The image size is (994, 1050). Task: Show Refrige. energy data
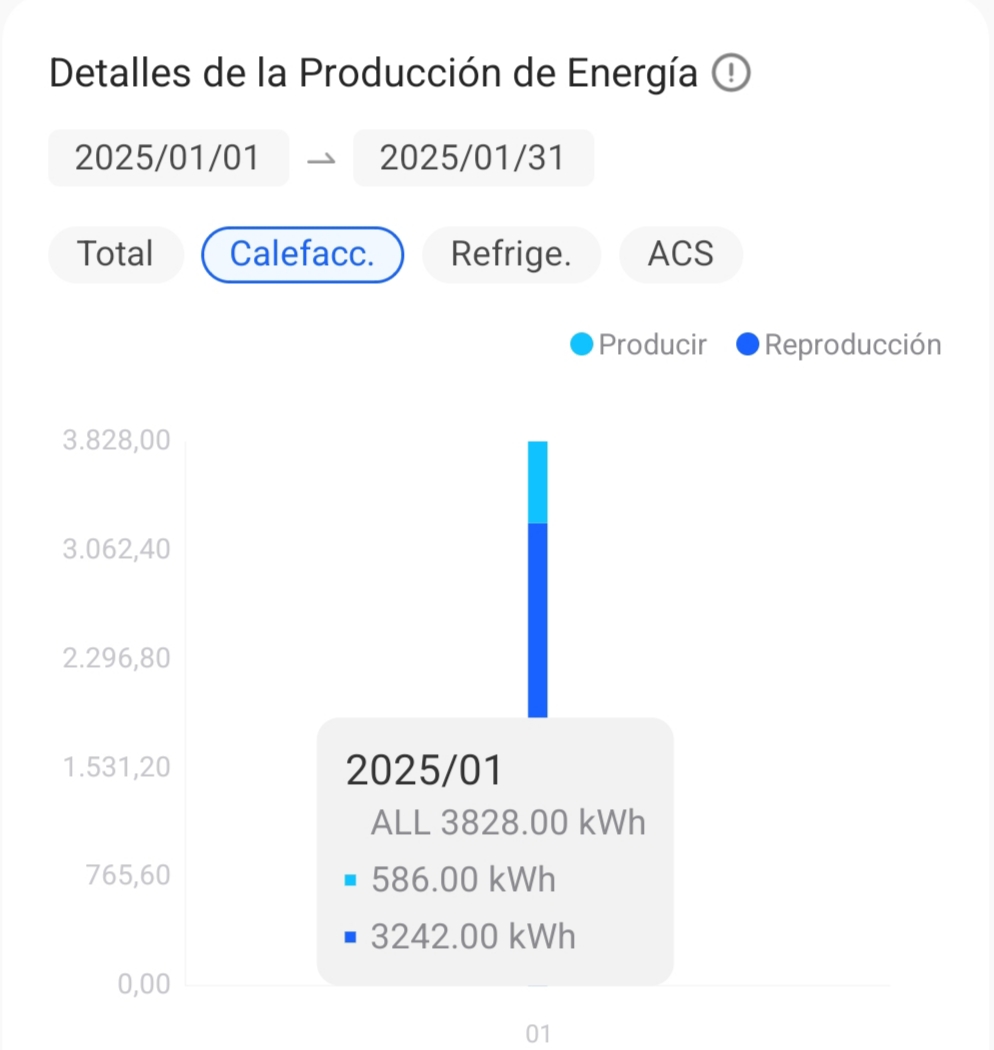(x=511, y=254)
